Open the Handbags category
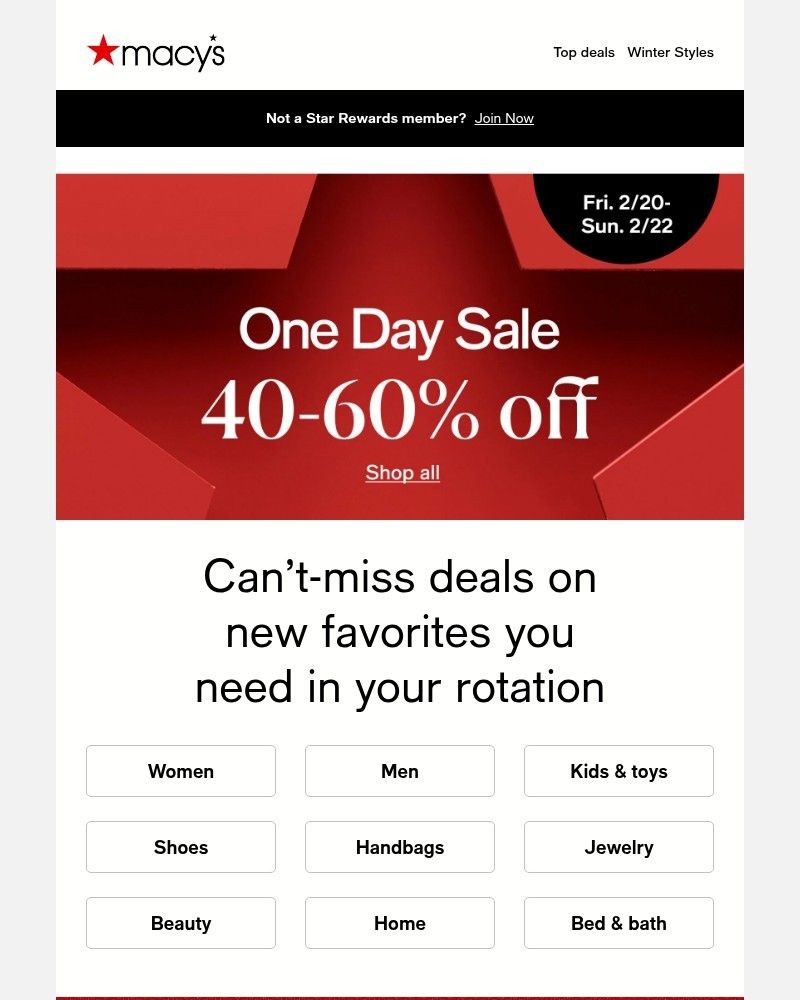800x1000 pixels. tap(400, 847)
